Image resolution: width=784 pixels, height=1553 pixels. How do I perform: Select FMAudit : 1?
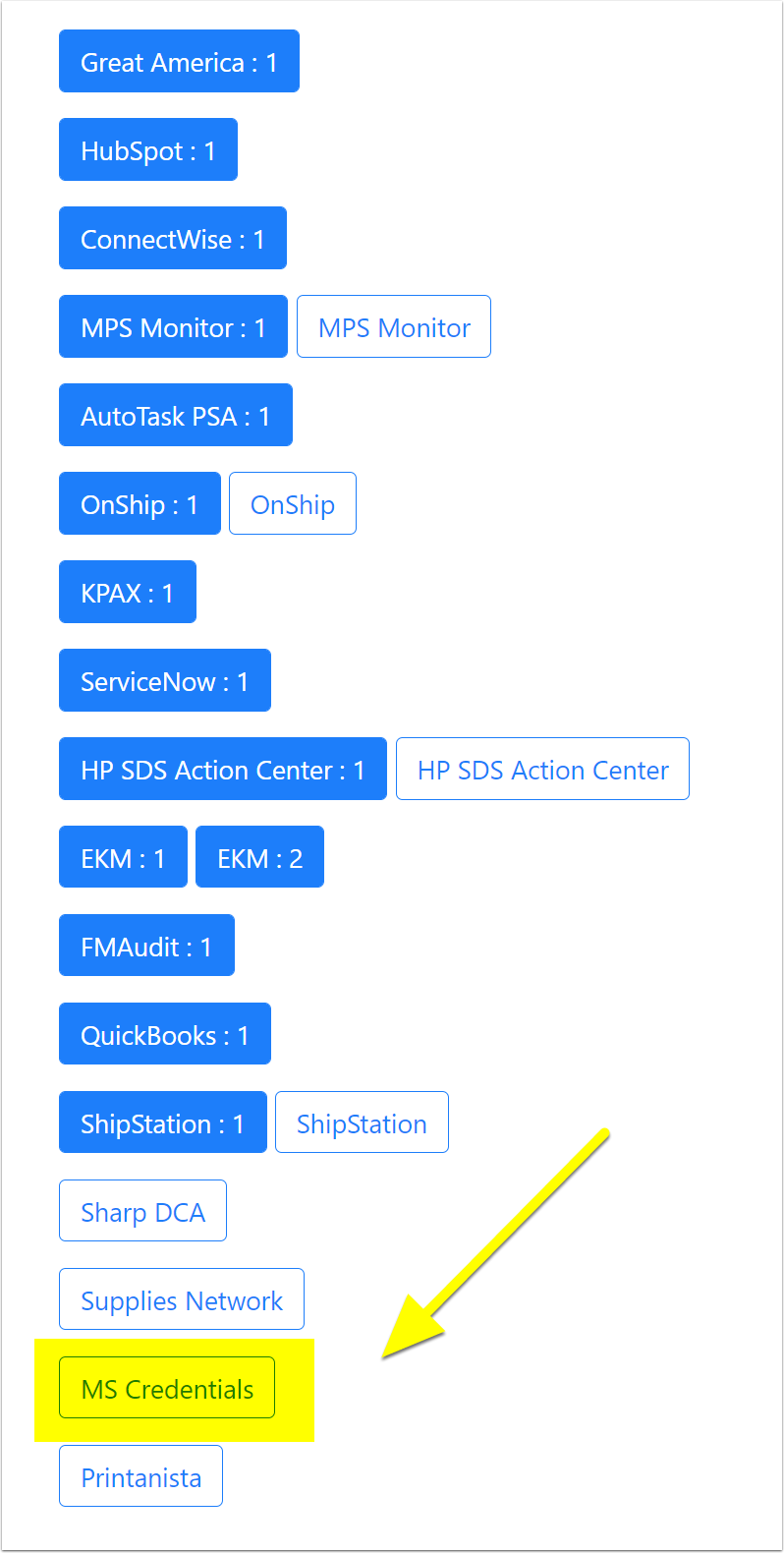tap(146, 946)
